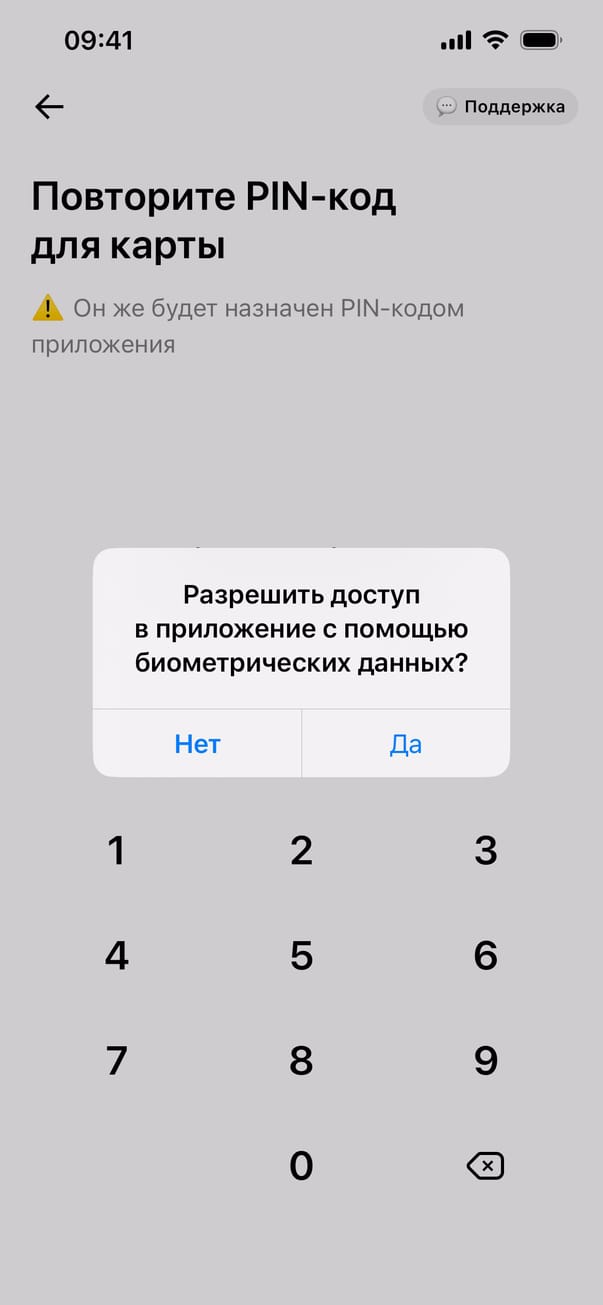Select digit 6 on the keypad
Image resolution: width=603 pixels, height=1305 pixels.
coord(485,956)
